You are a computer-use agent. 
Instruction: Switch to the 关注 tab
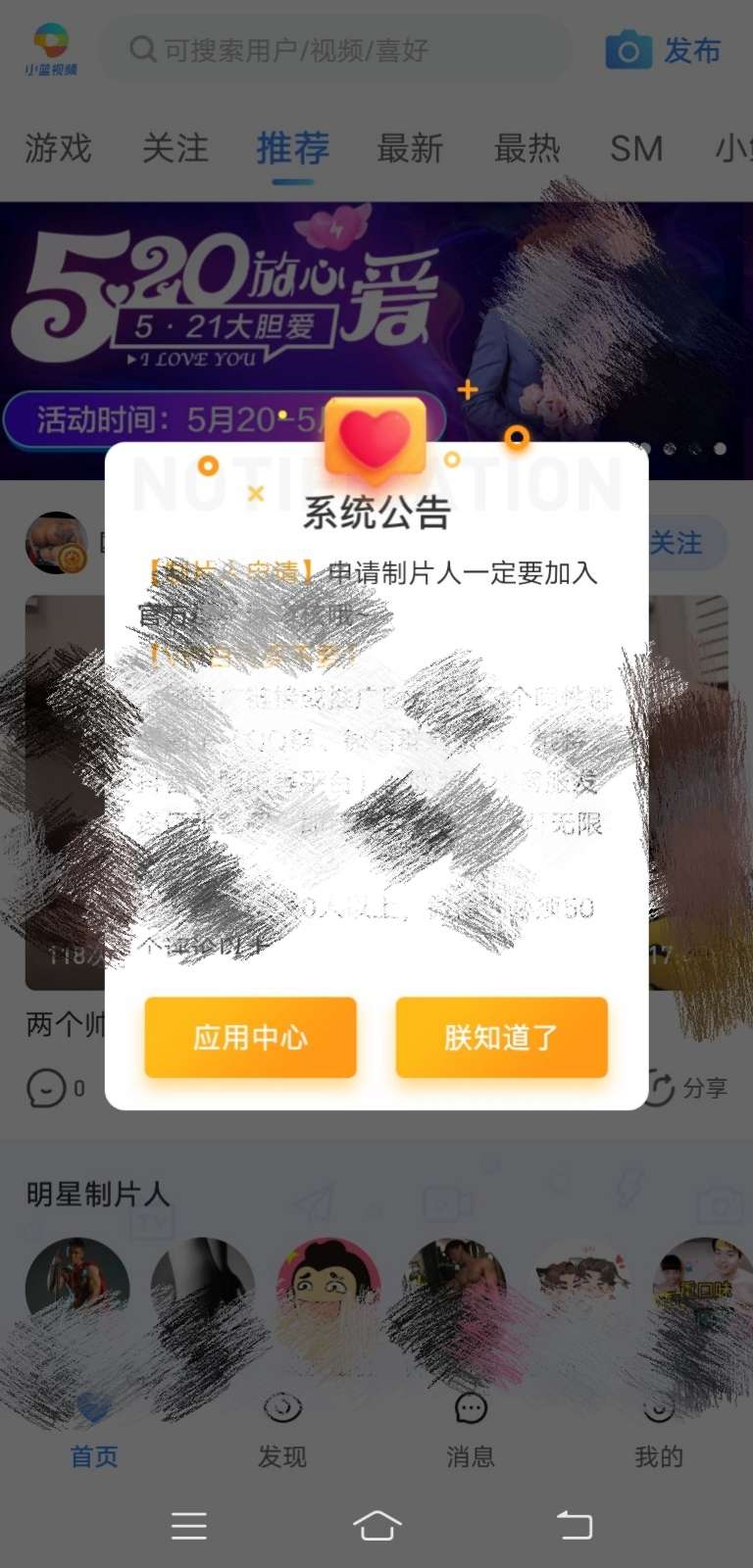176,149
